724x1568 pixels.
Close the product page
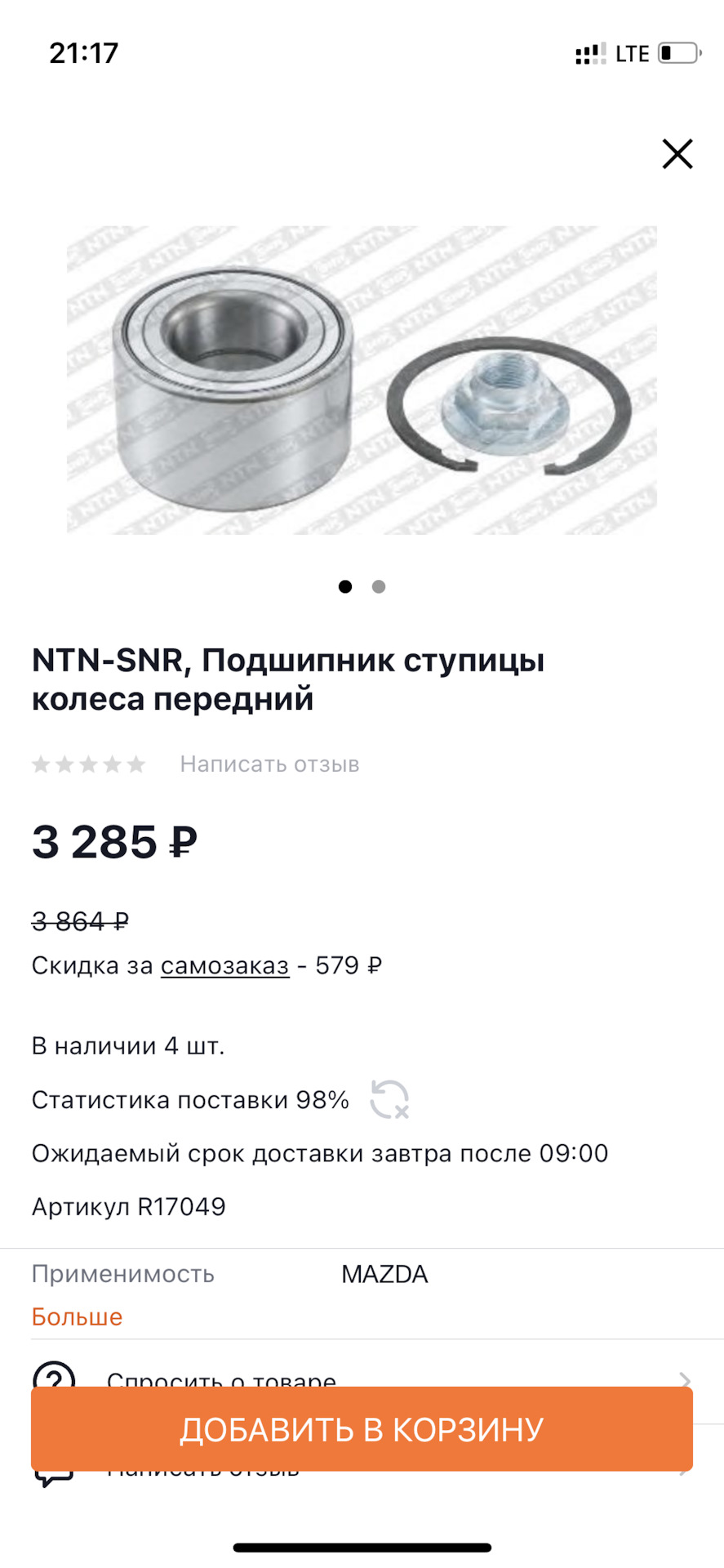click(x=677, y=154)
